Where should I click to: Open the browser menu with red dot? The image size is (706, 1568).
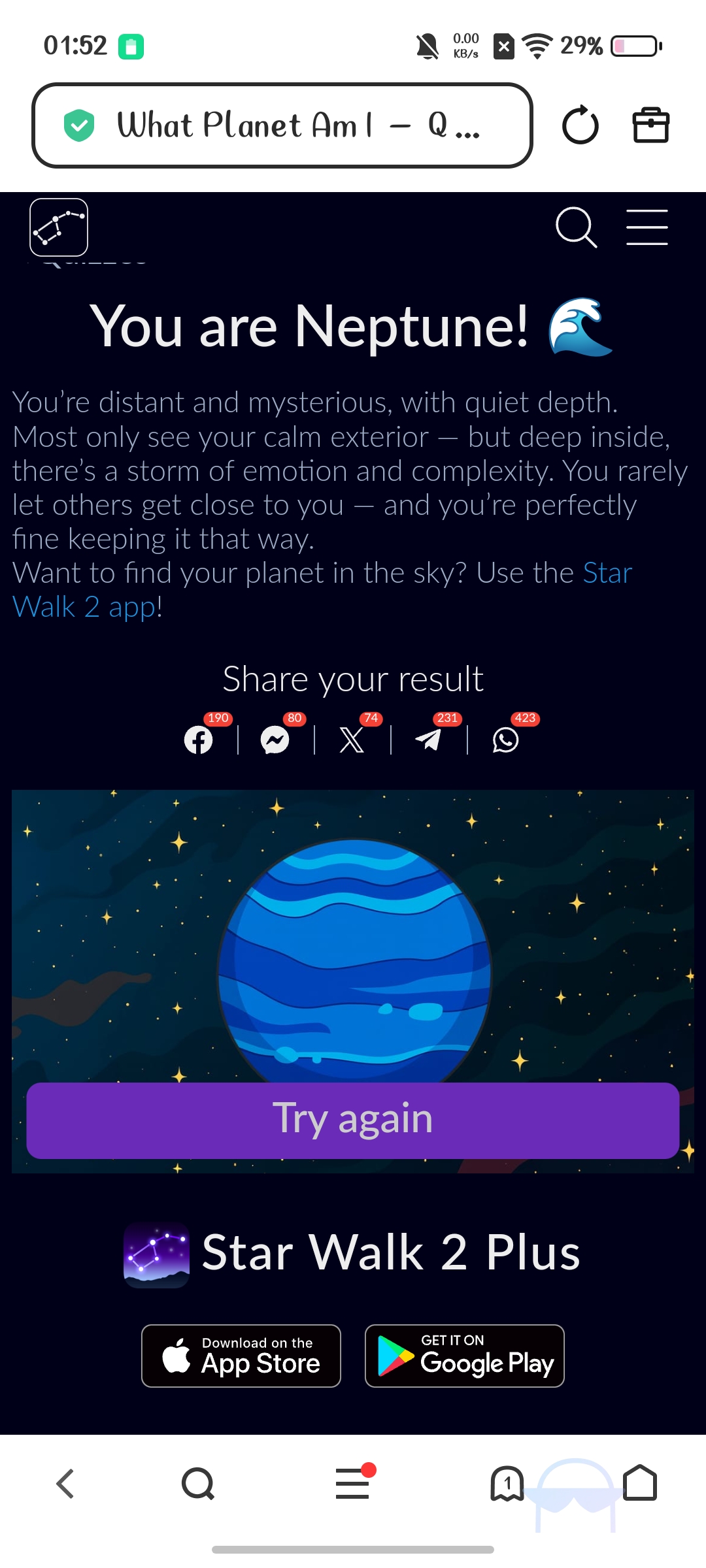click(x=352, y=1484)
